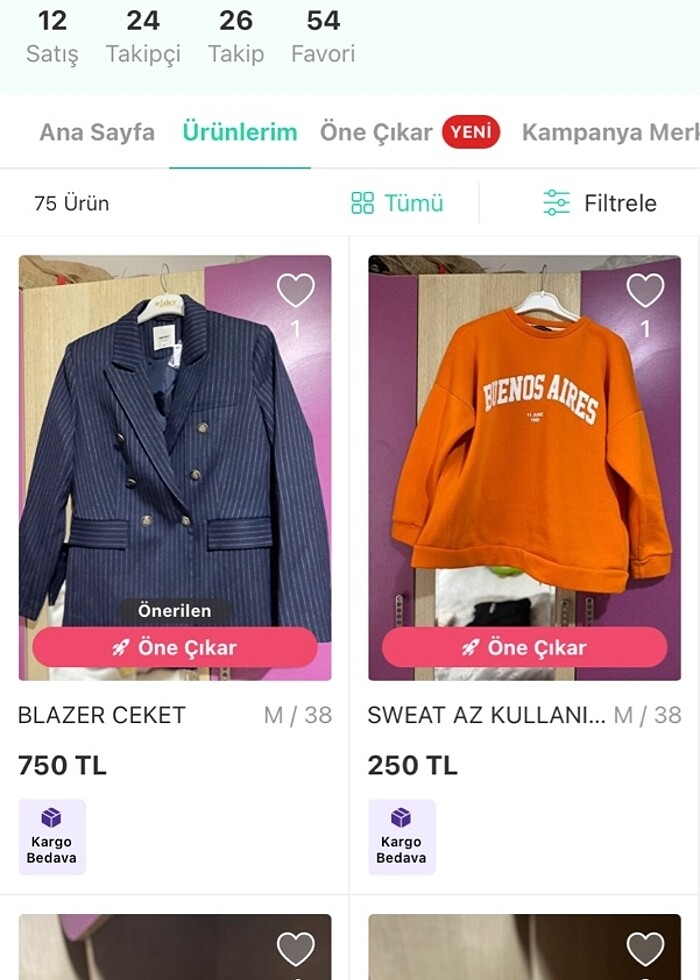Open the Öne Çıkar tab
Viewport: 700px width, 980px height.
click(376, 132)
